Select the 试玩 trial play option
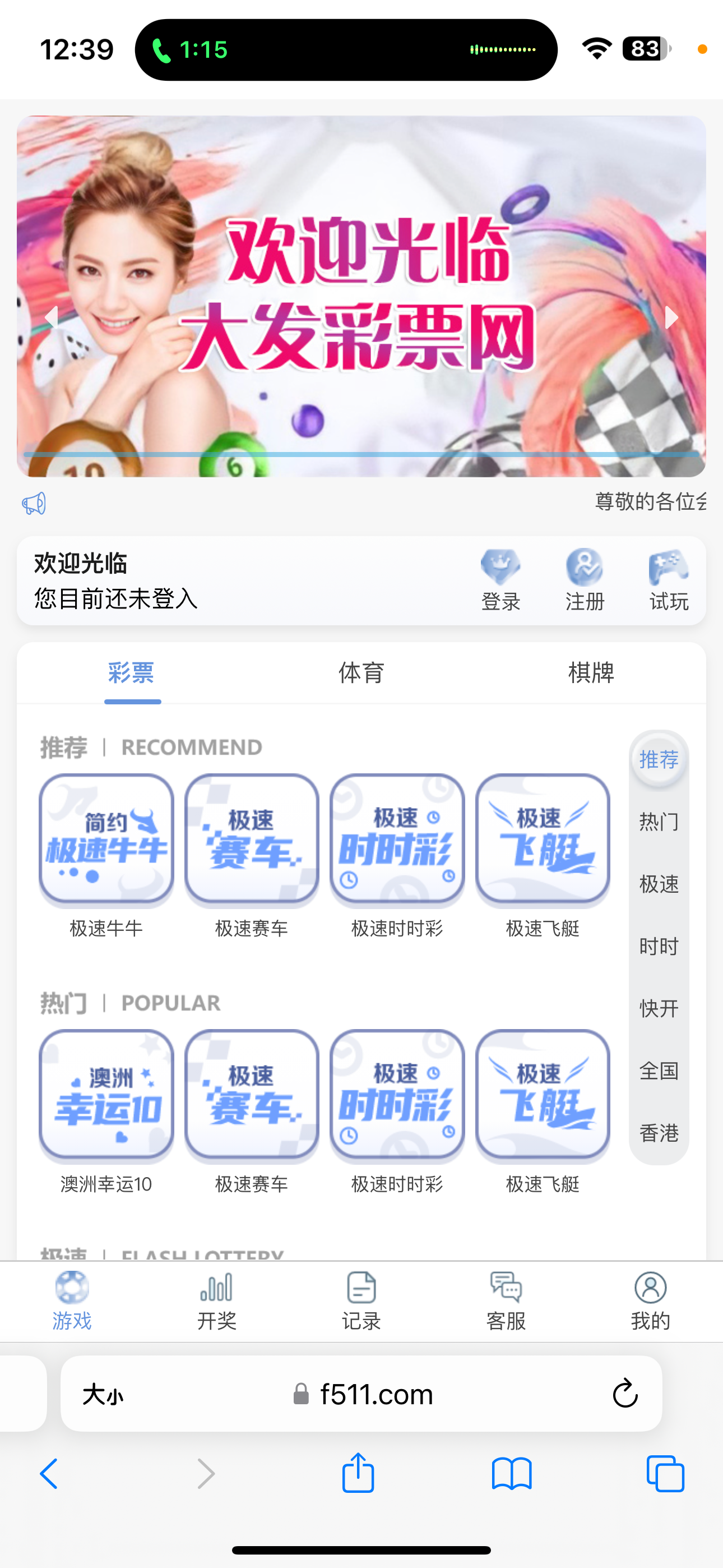Image resolution: width=723 pixels, height=1568 pixels. pos(668,580)
